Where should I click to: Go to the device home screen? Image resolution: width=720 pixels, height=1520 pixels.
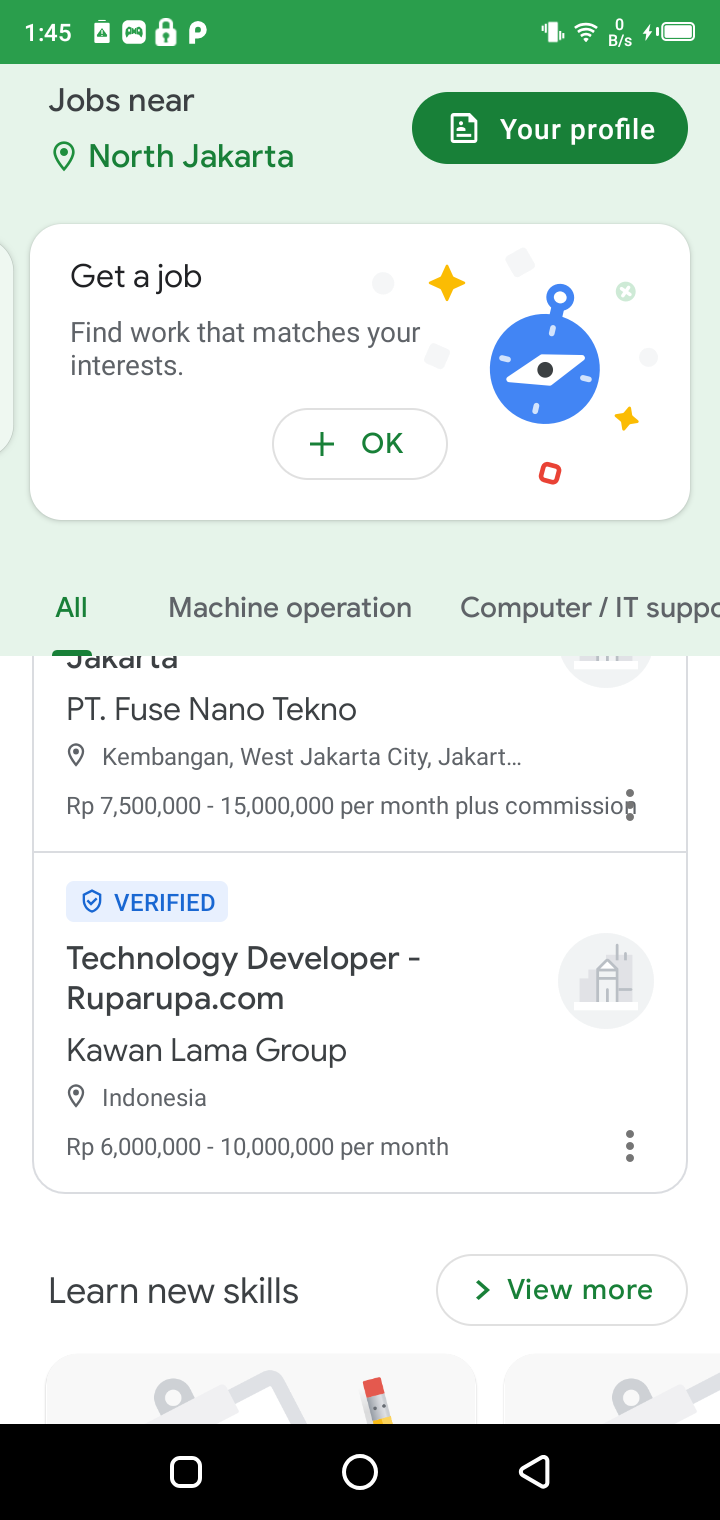(360, 1471)
